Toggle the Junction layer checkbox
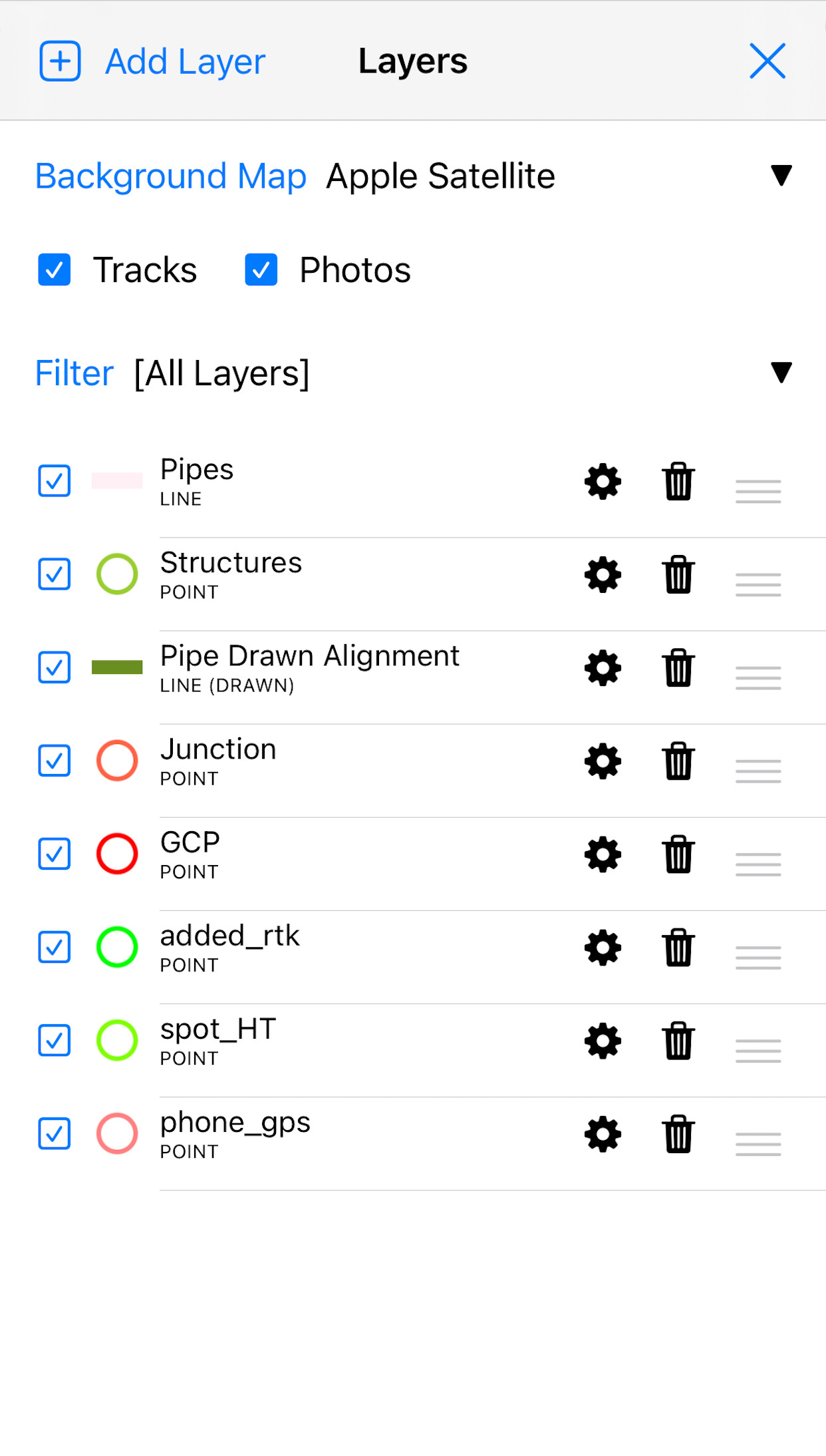The image size is (826, 1456). click(x=55, y=761)
